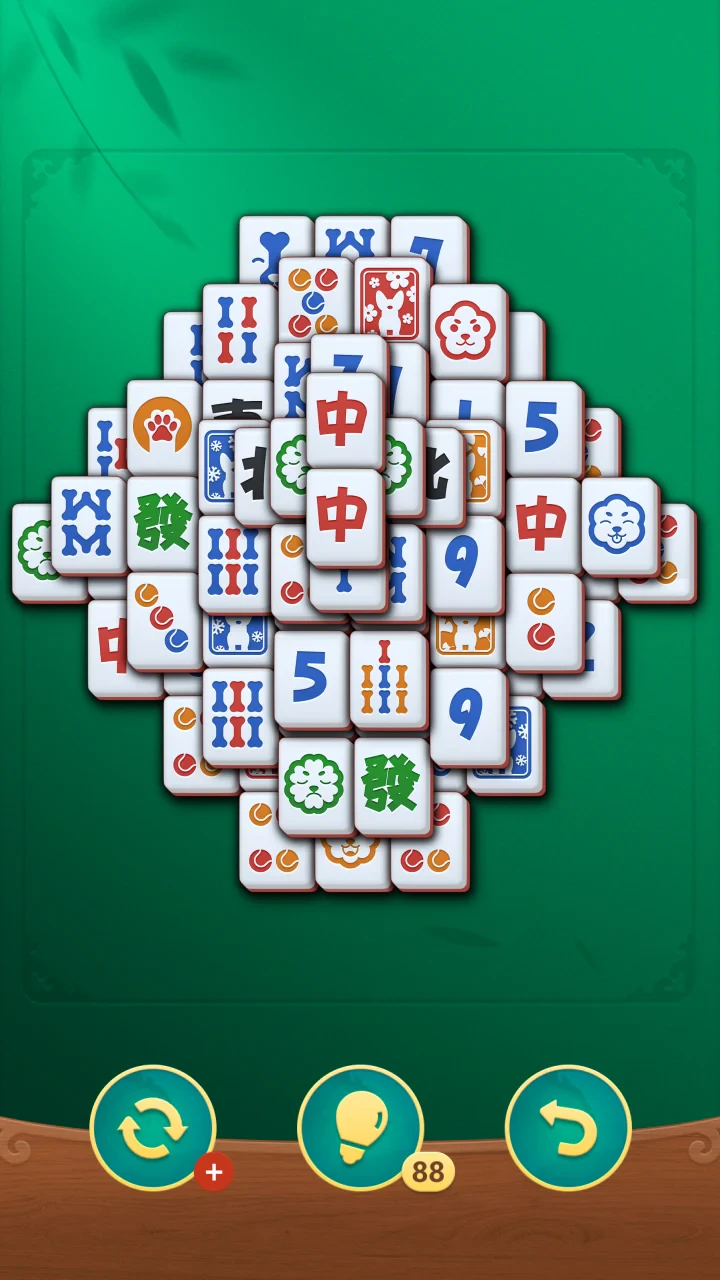Use the lightbulb hint
Viewport: 720px width, 1280px height.
tap(360, 1128)
